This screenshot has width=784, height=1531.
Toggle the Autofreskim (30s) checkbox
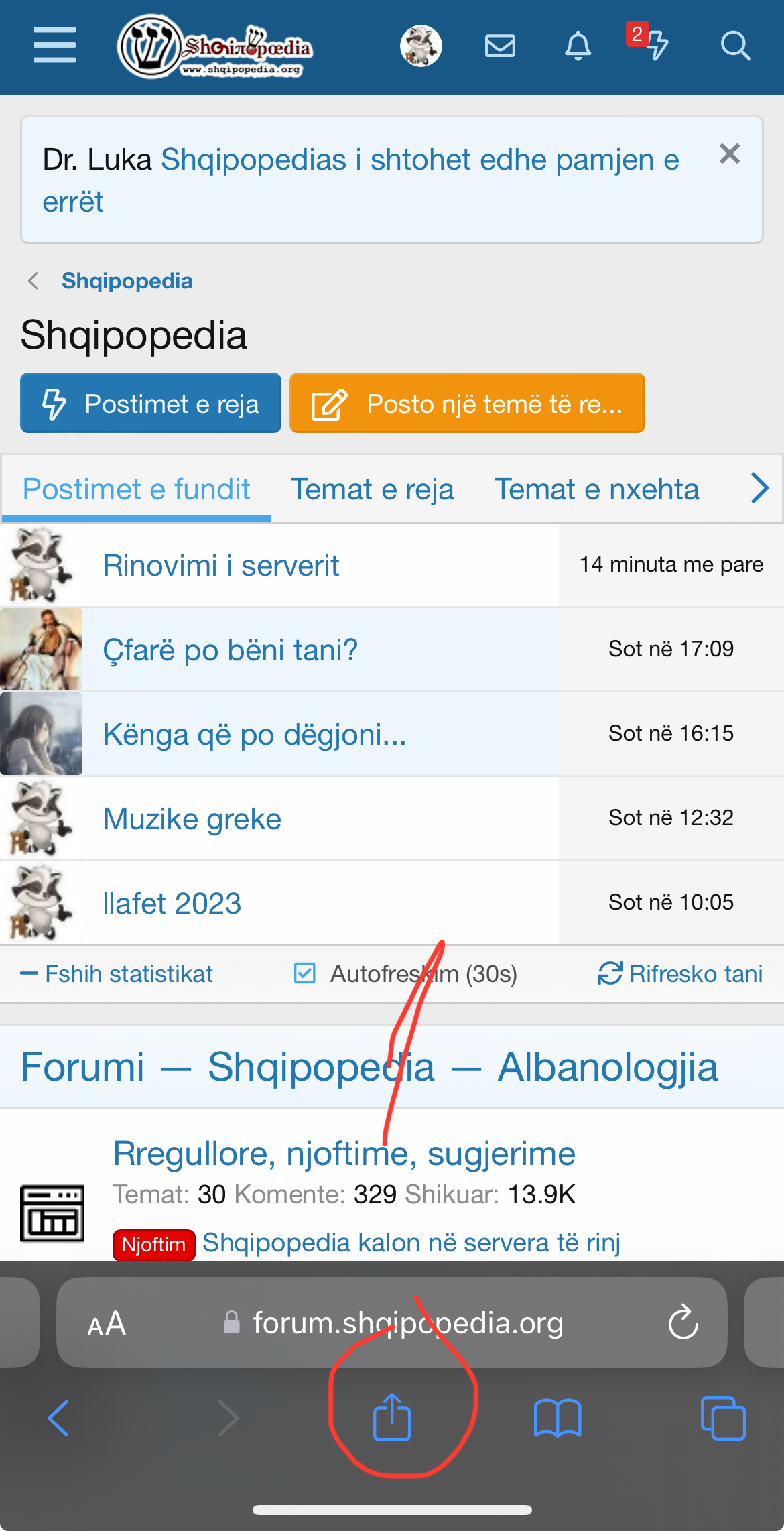(305, 973)
